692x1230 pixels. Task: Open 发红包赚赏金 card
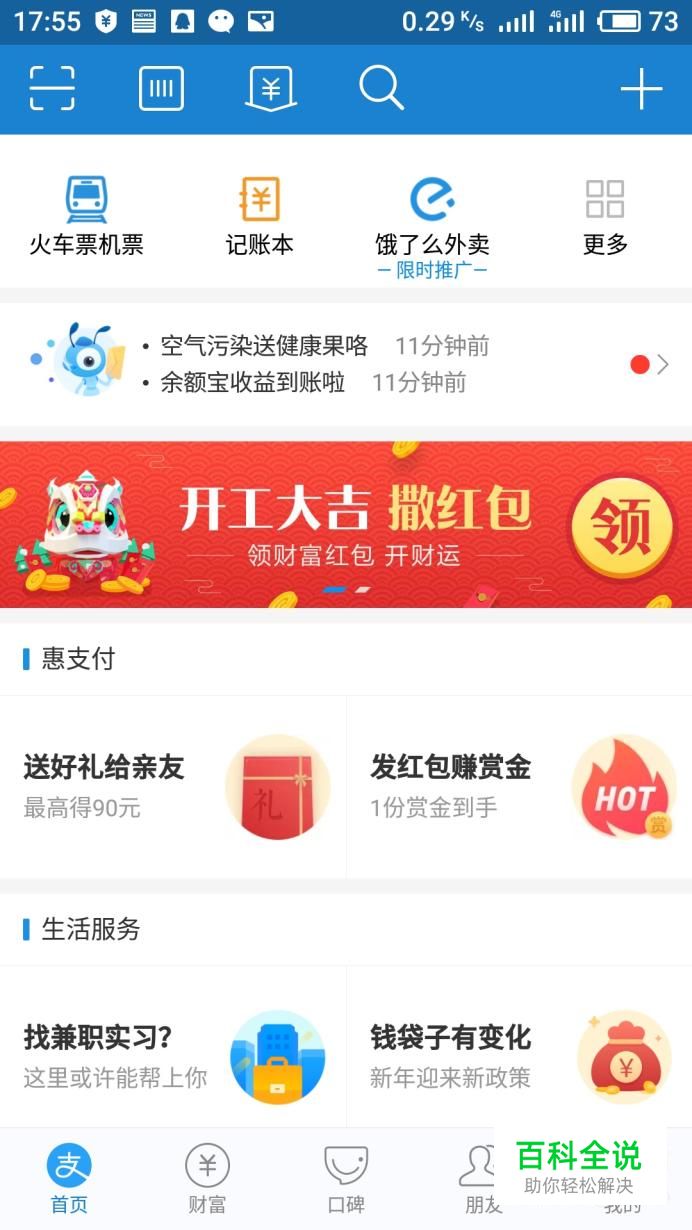click(519, 787)
